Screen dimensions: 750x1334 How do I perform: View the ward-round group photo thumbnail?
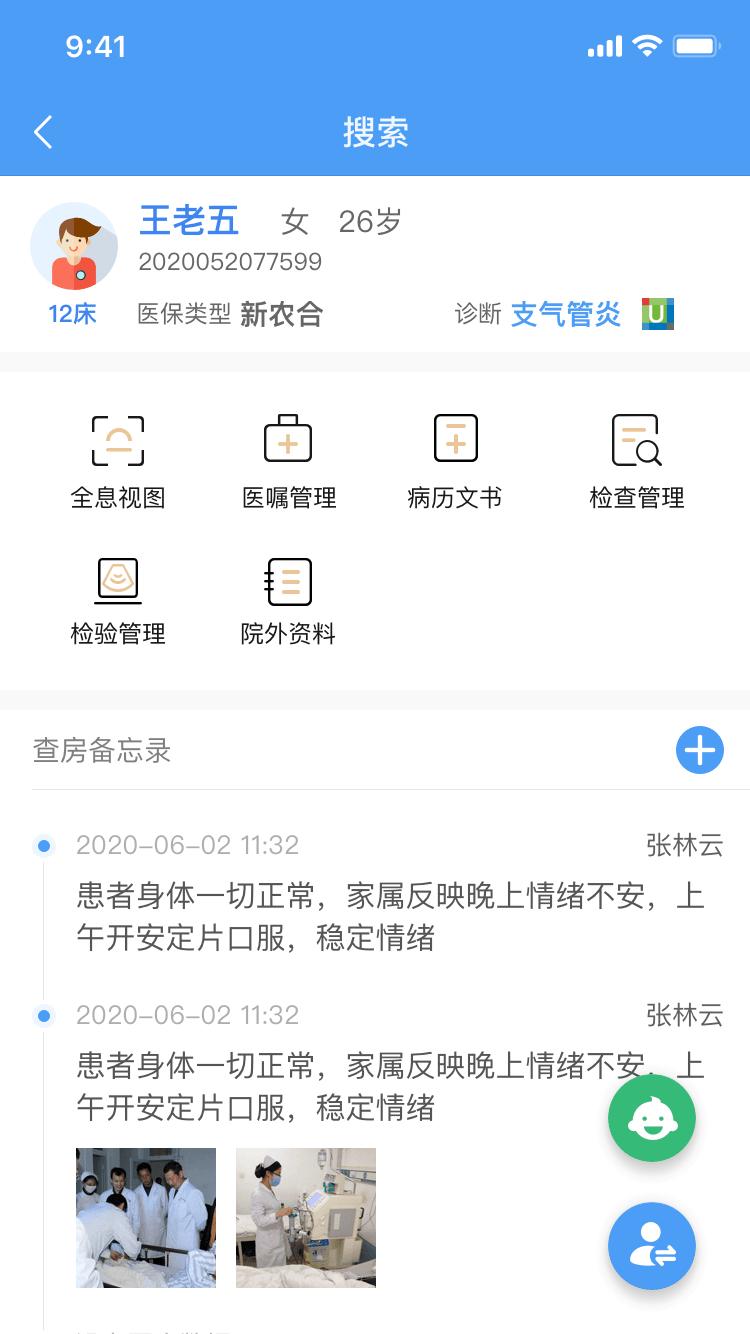(145, 1218)
